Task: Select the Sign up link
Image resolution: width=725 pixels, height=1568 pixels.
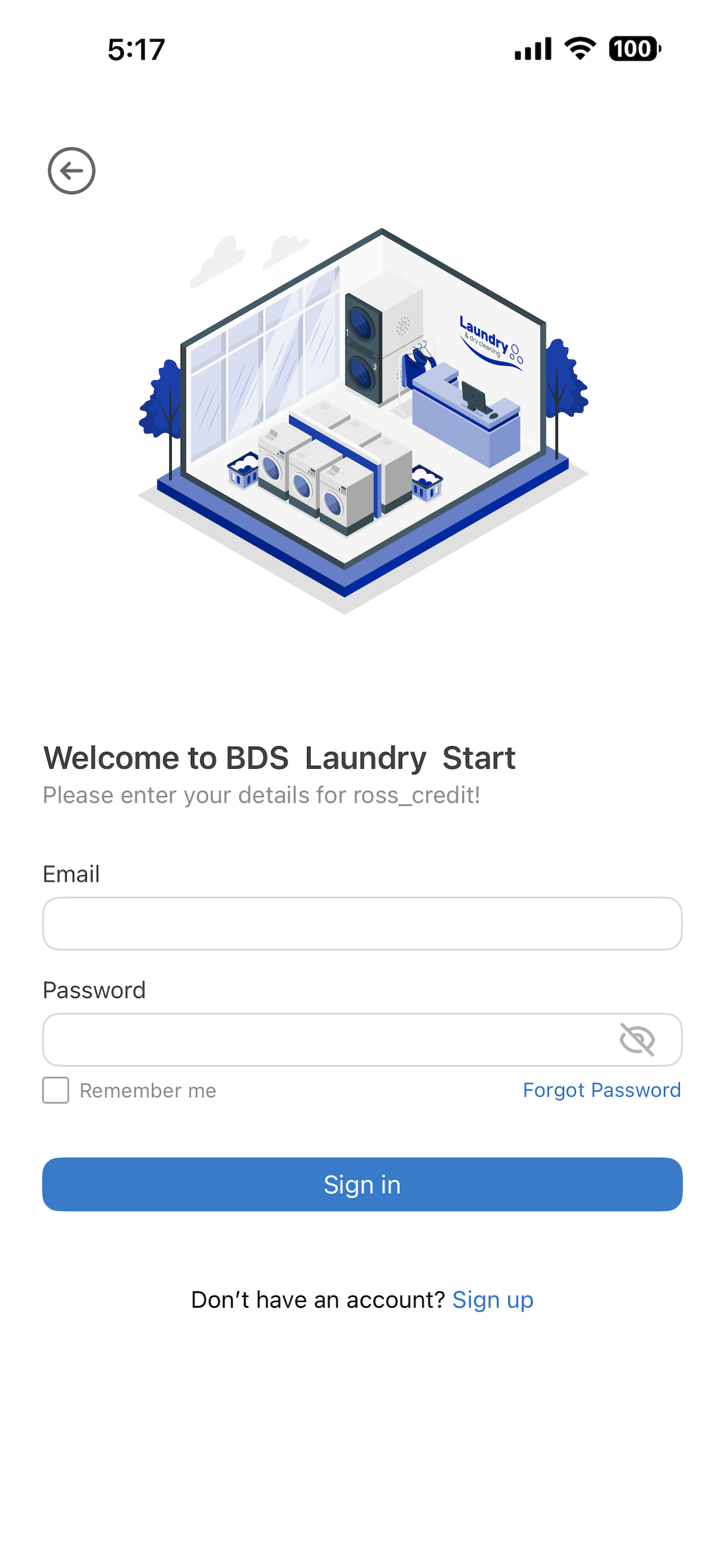Action: (x=492, y=1299)
